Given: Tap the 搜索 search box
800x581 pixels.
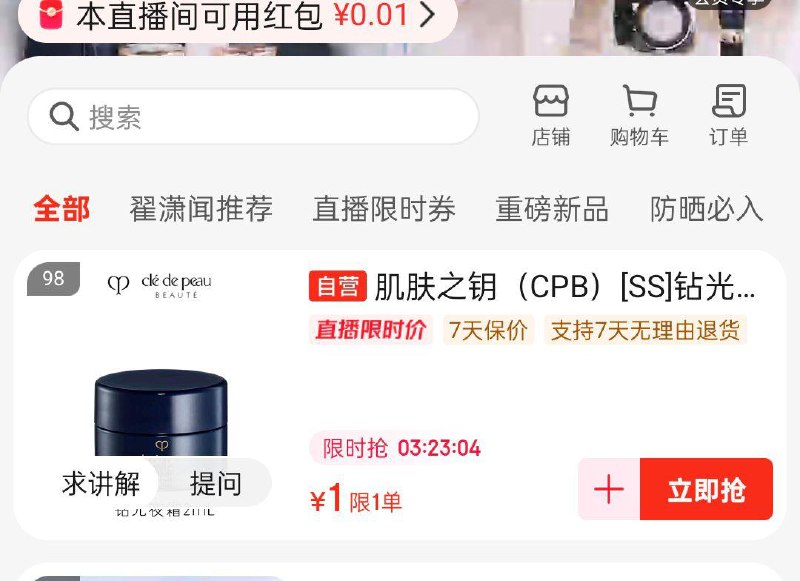Looking at the screenshot, I should pos(253,117).
